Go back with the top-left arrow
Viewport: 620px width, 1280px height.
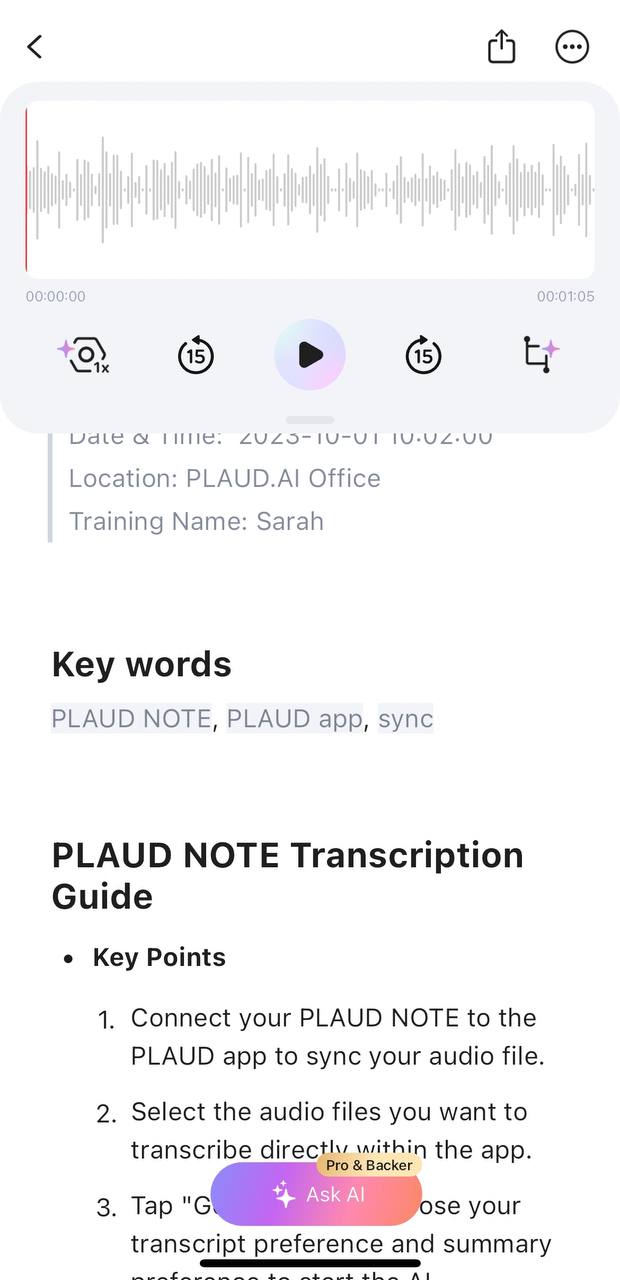35,47
